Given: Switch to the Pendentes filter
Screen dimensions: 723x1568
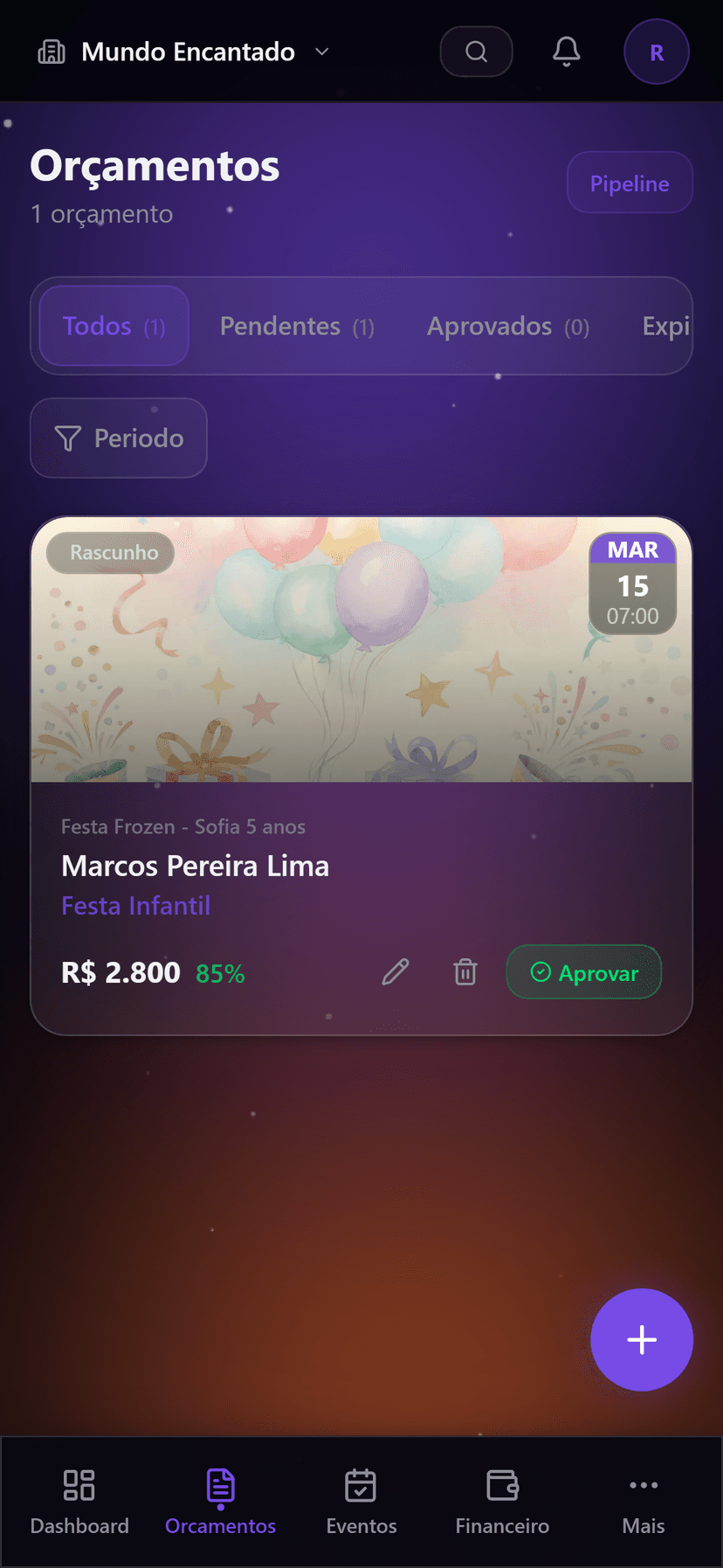Looking at the screenshot, I should click(297, 326).
